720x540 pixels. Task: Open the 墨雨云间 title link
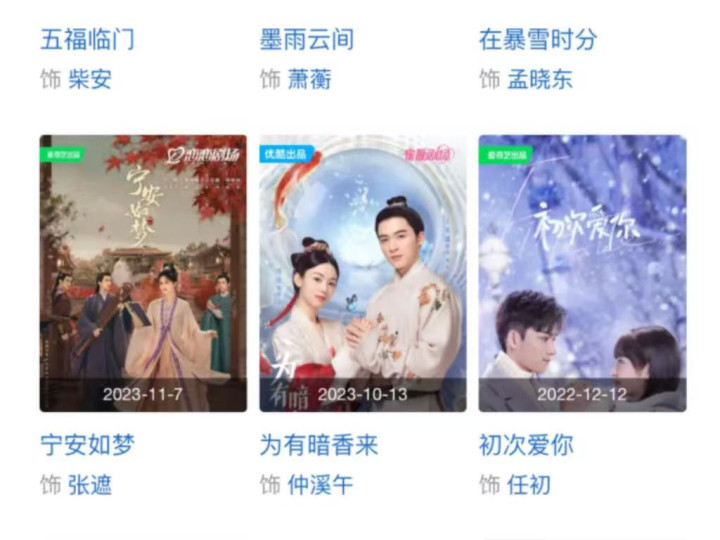tap(307, 40)
